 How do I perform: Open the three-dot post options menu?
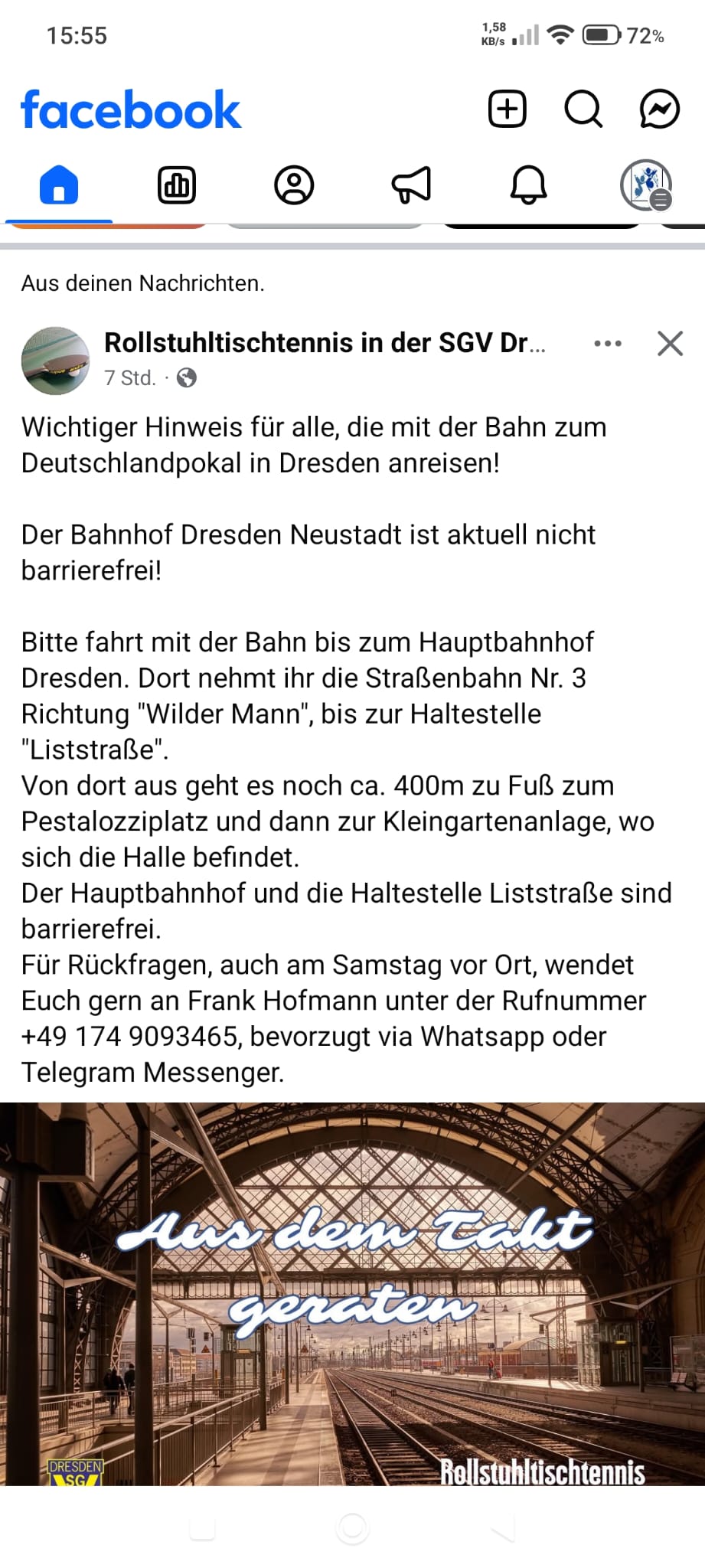608,344
